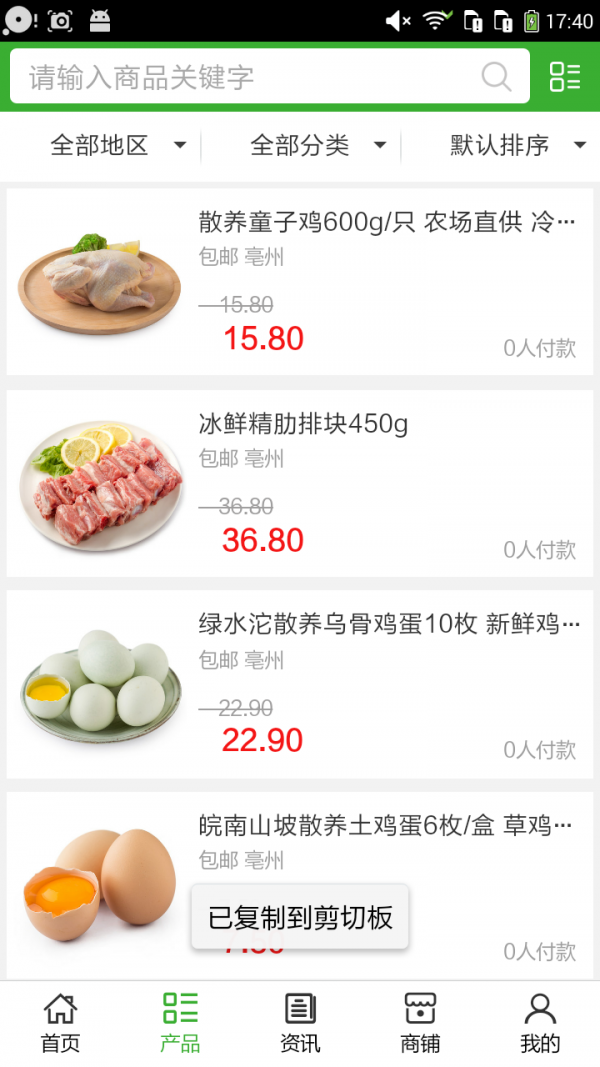Switch to the 产品 tab
The image size is (600, 1067).
pos(180,1023)
